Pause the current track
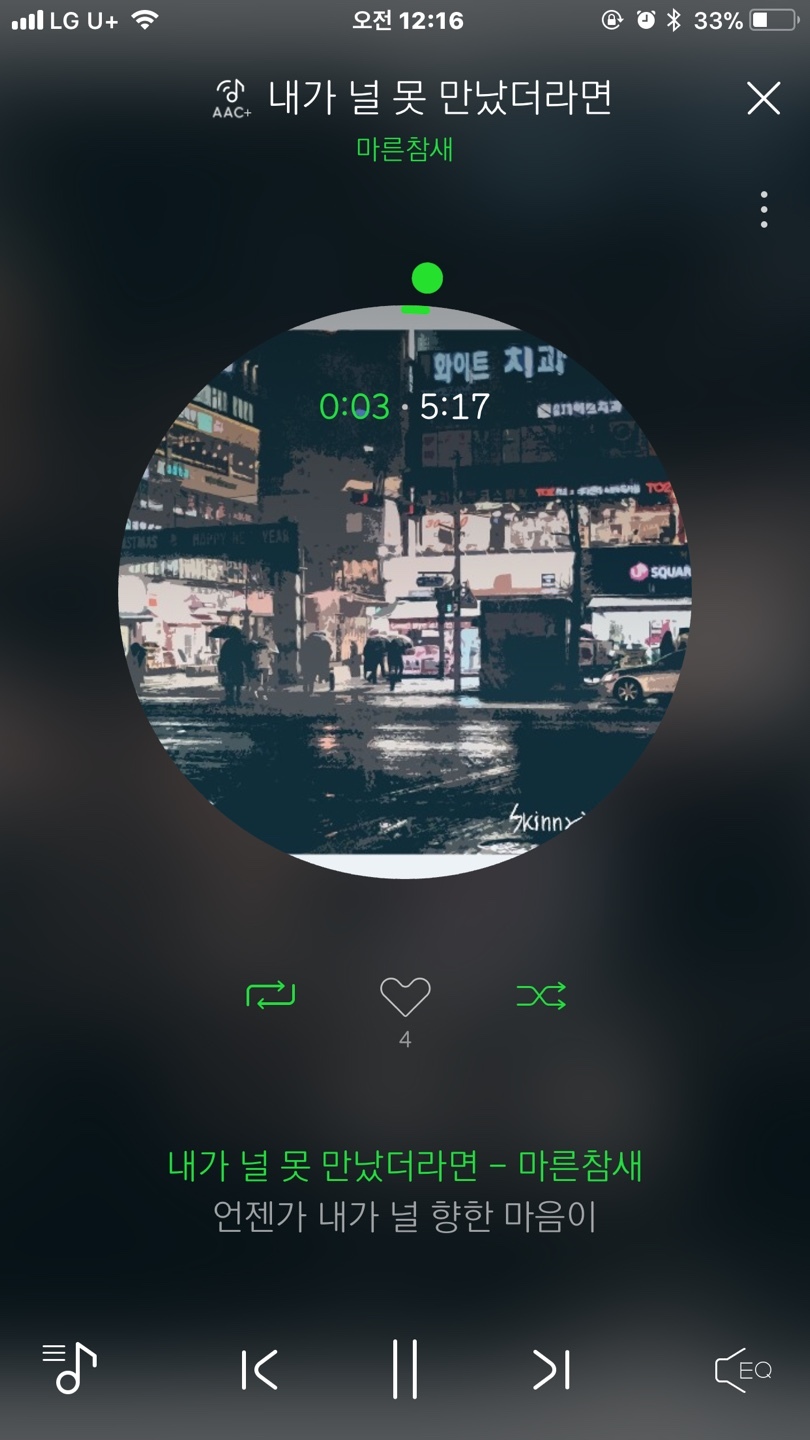The height and width of the screenshot is (1440, 810). click(x=405, y=1369)
